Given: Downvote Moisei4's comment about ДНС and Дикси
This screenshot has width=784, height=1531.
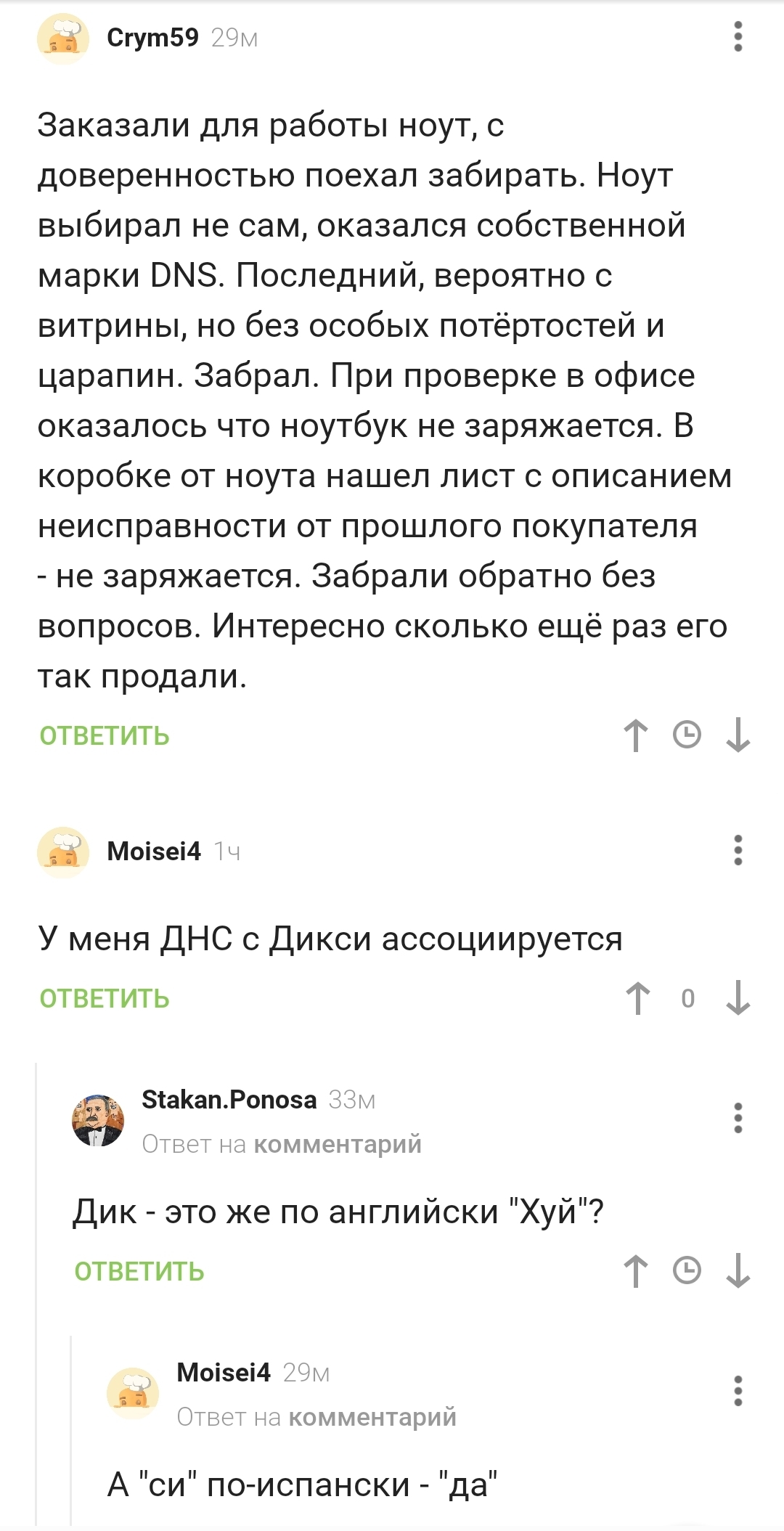Looking at the screenshot, I should point(738,998).
